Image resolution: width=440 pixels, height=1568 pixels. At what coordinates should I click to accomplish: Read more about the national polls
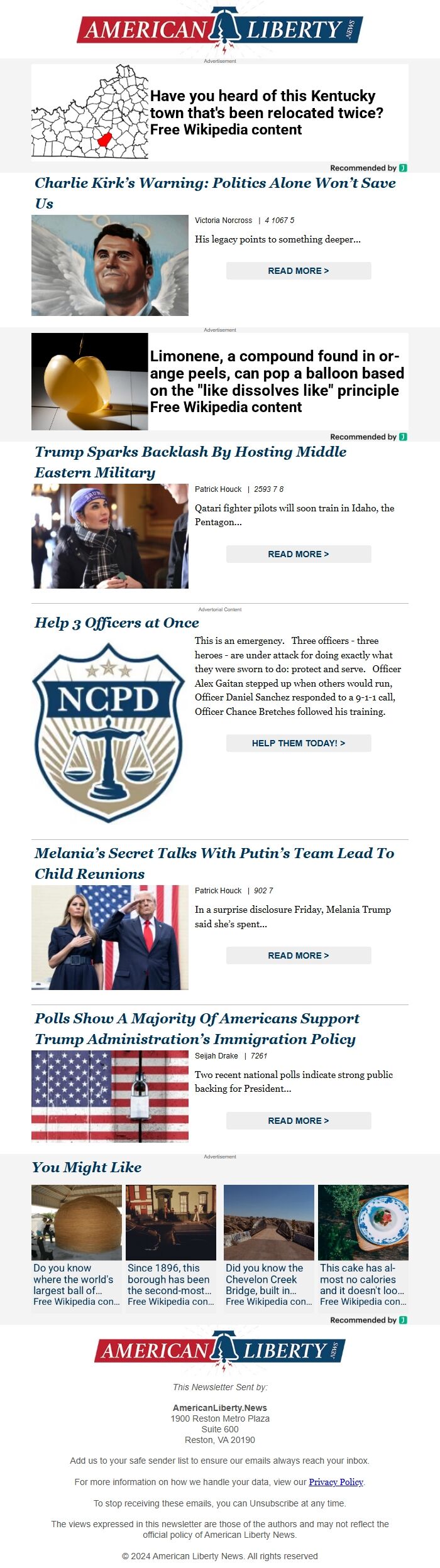tap(299, 1121)
